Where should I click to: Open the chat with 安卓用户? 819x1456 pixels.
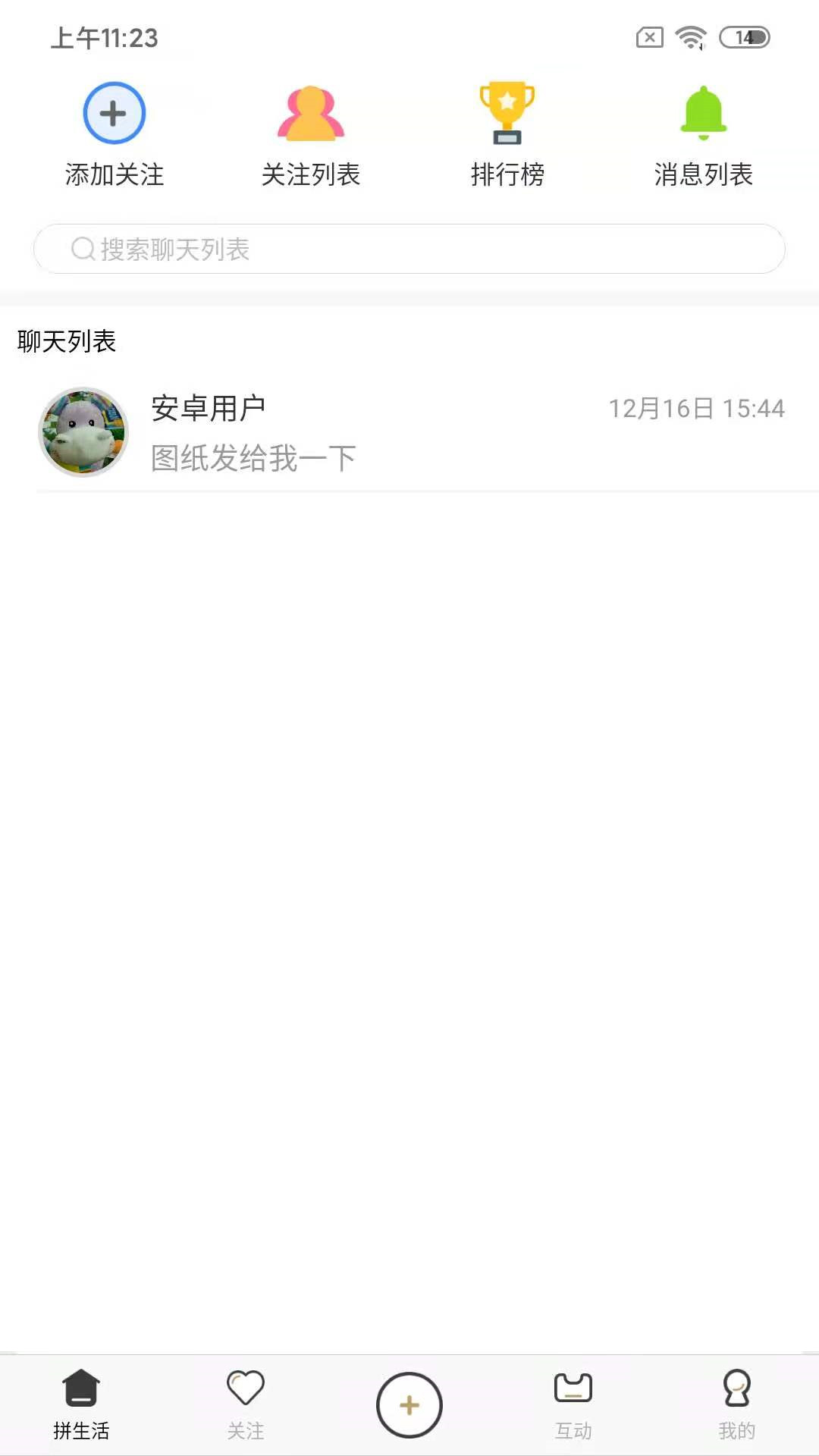pos(409,432)
